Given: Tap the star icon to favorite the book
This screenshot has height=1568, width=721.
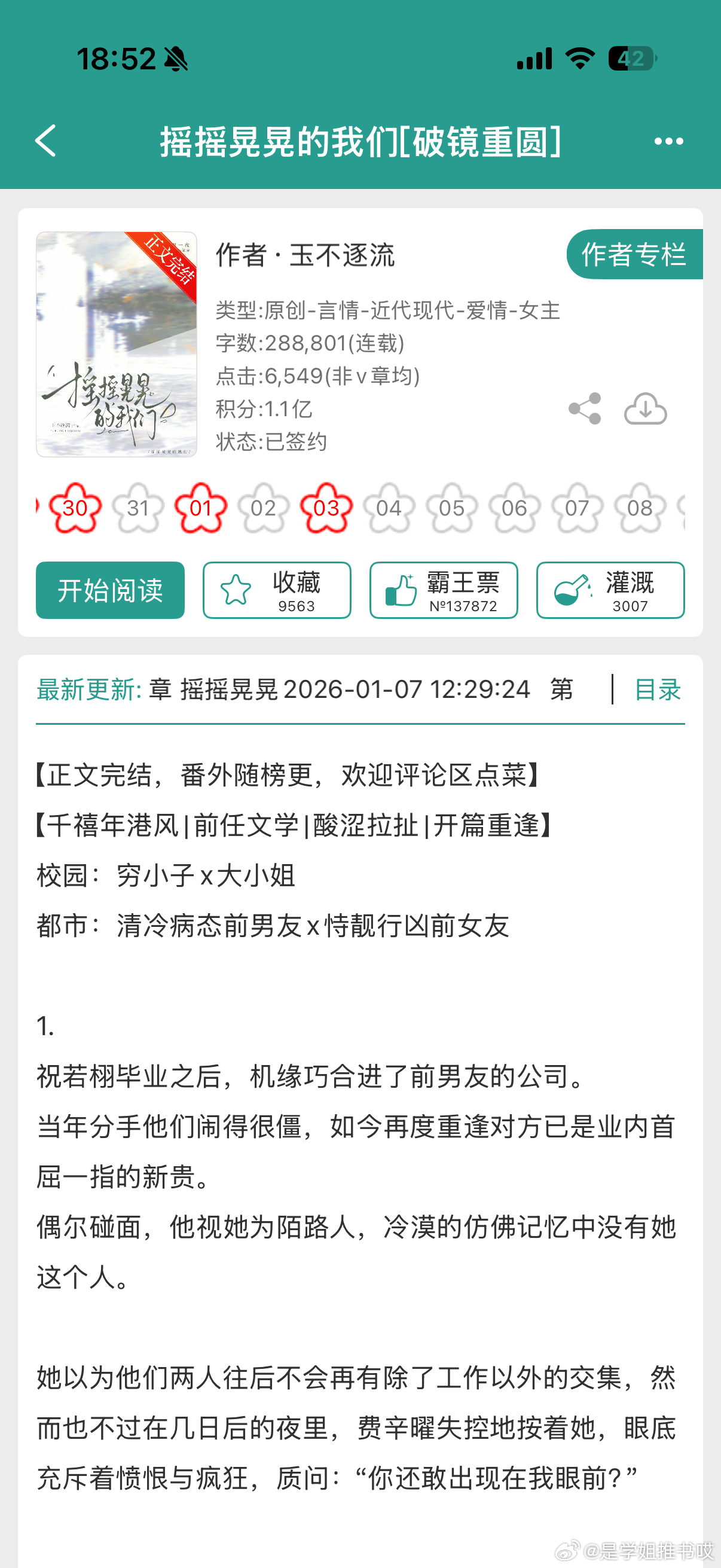Looking at the screenshot, I should tap(237, 588).
